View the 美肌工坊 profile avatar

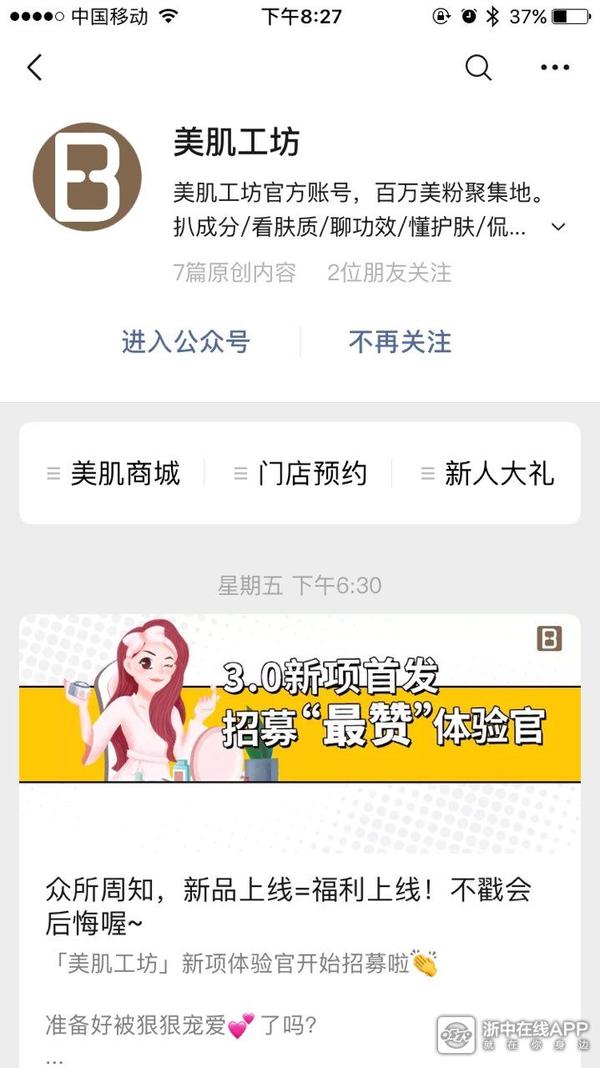click(x=87, y=177)
